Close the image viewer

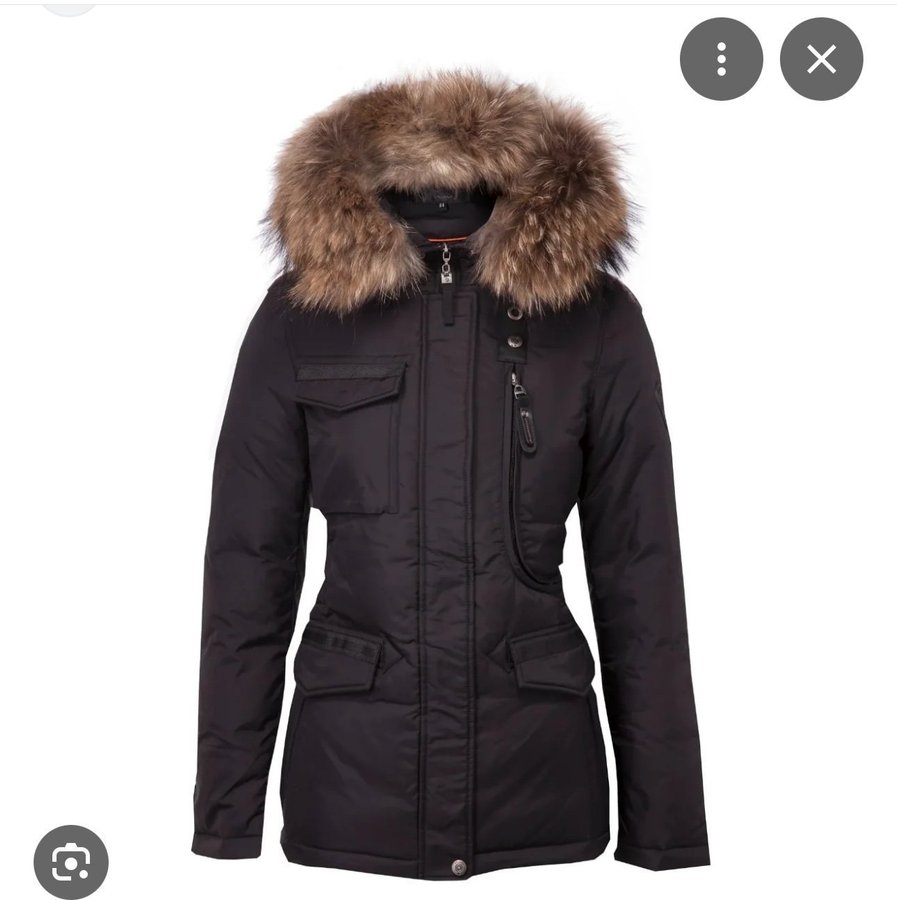pos(821,59)
